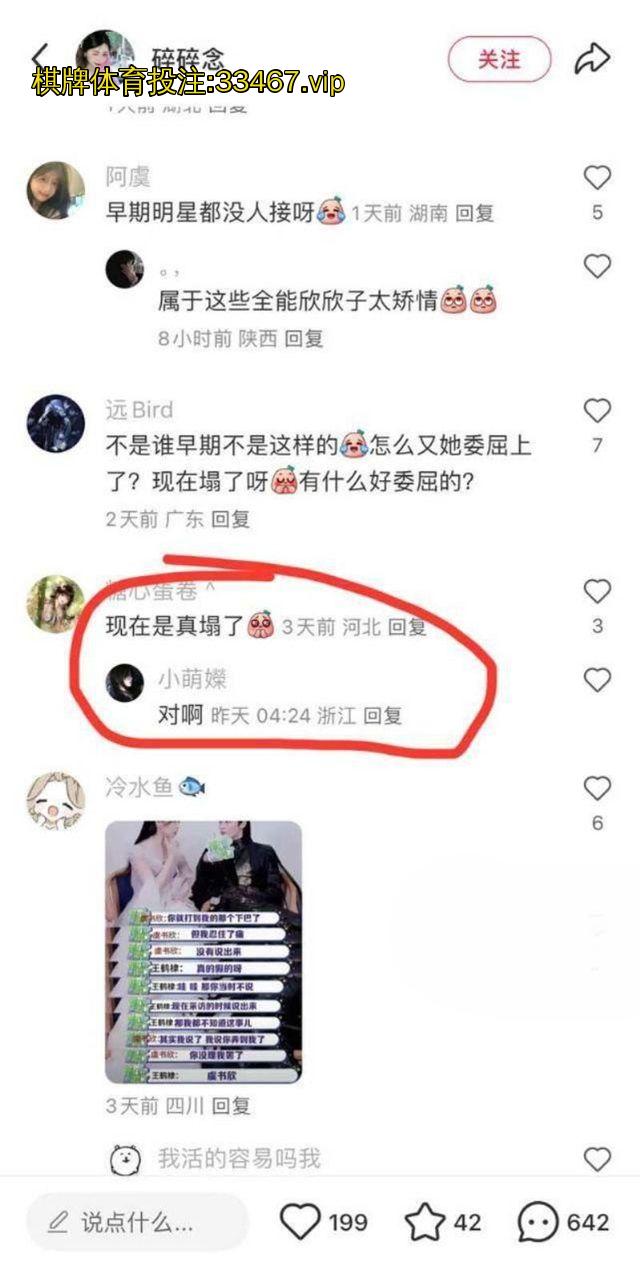Share this post using the arrow icon
This screenshot has width=640, height=1278.
coord(592,59)
